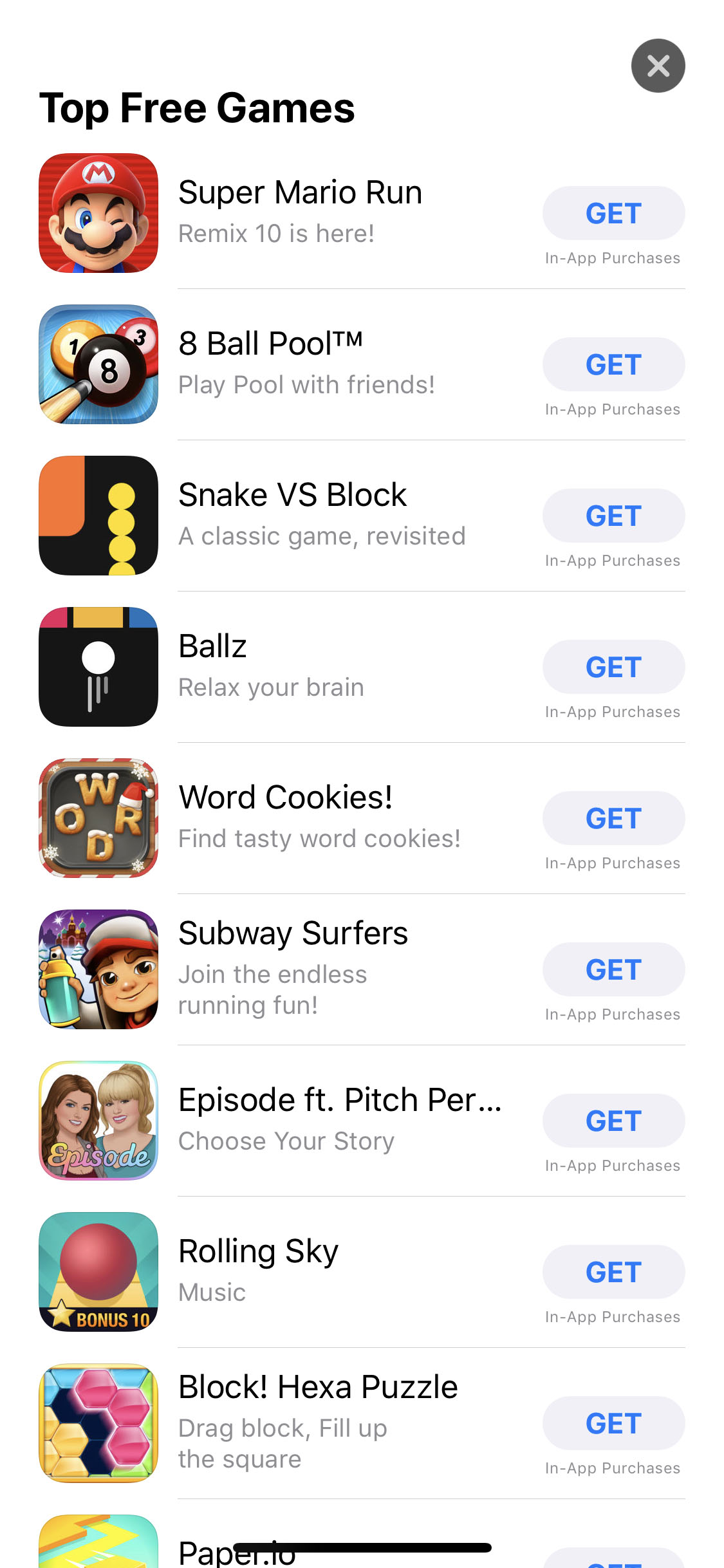The width and height of the screenshot is (724, 1568).
Task: Get Subway Surfers
Action: (x=613, y=970)
